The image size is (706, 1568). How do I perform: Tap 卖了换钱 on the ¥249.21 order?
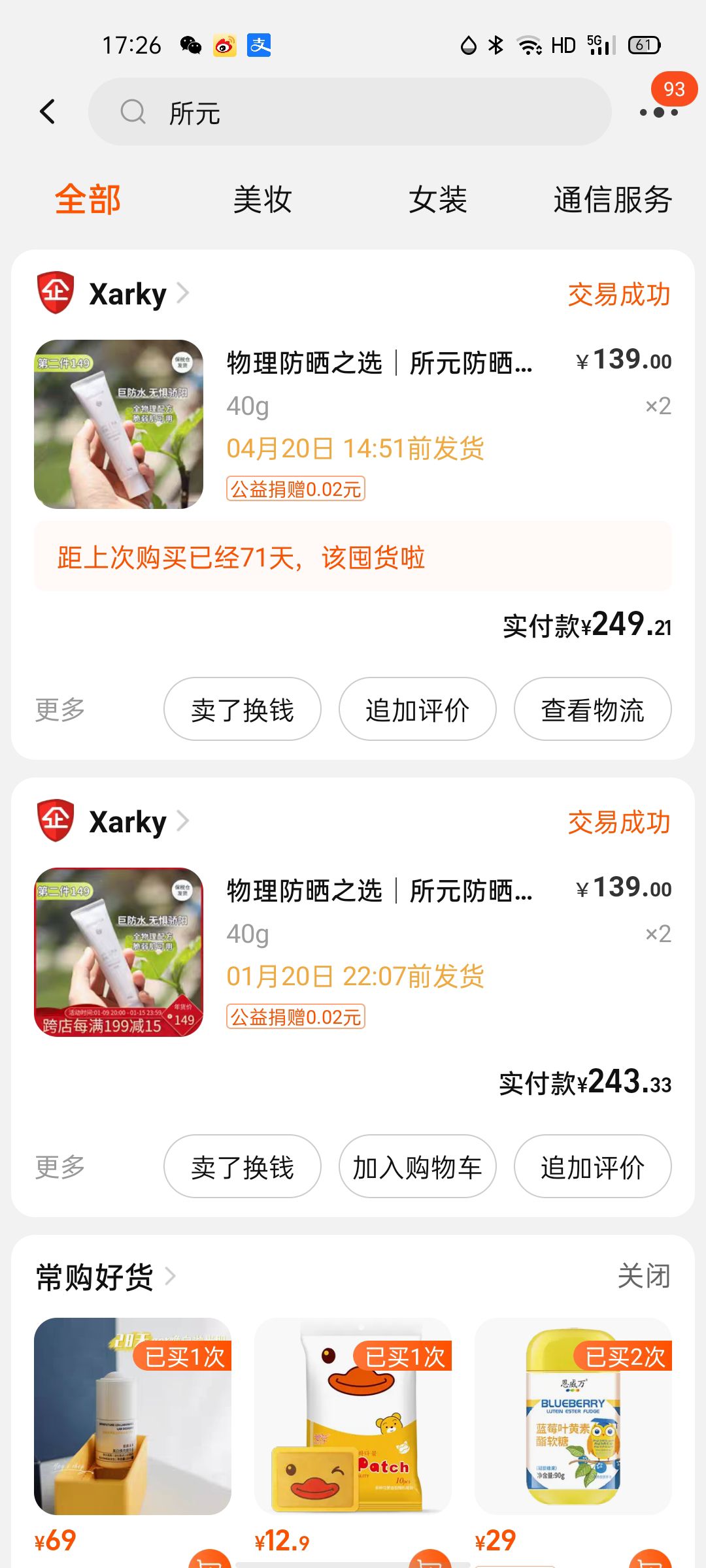pos(242,710)
